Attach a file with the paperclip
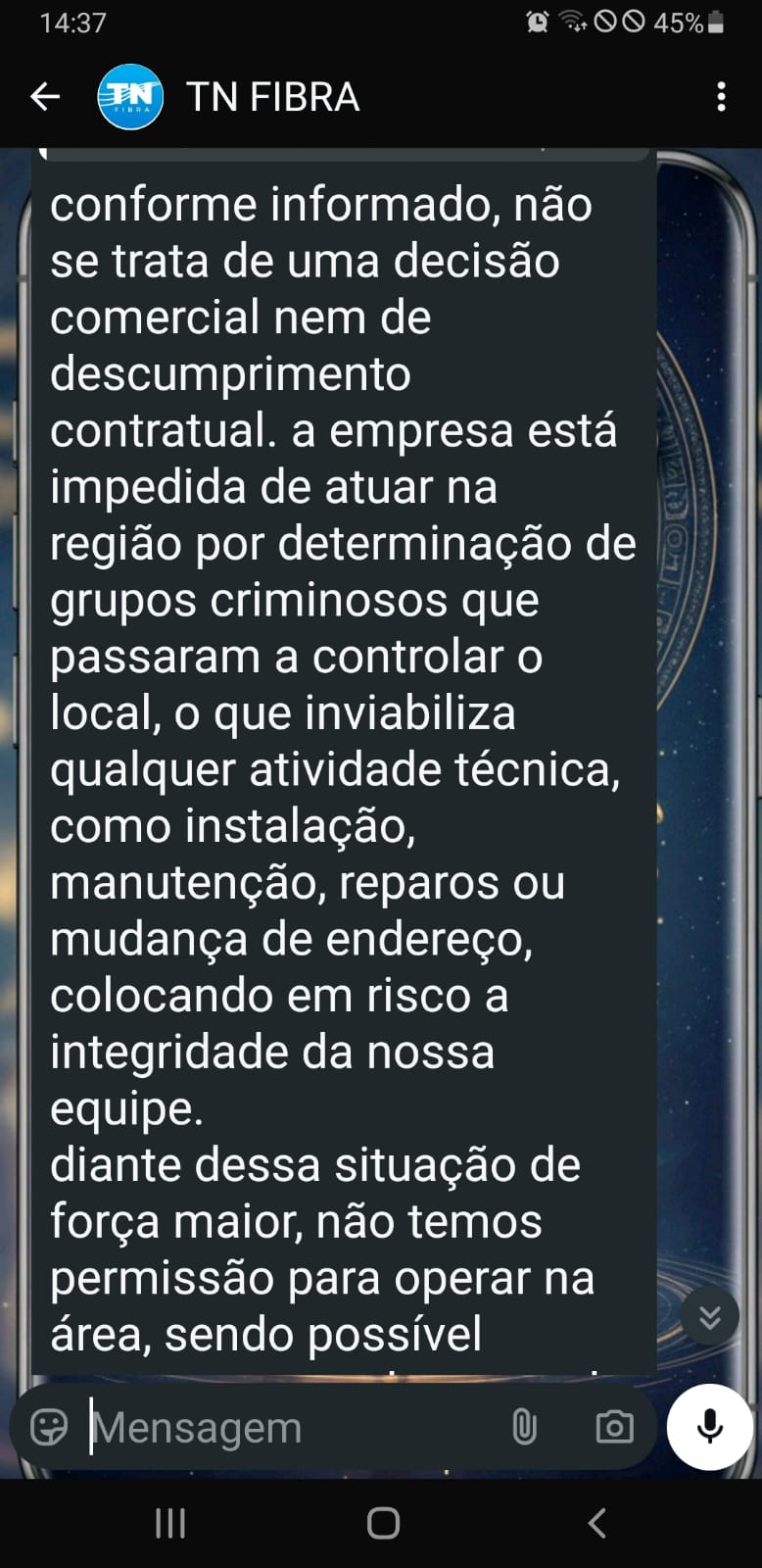762x1568 pixels. tap(524, 1427)
